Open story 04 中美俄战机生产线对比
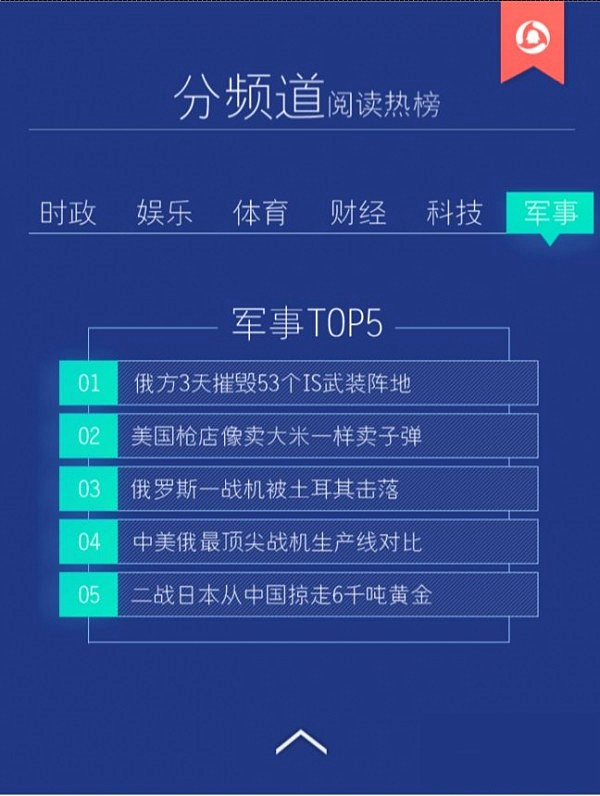Screen dimensions: 600x796 pyautogui.click(x=298, y=542)
